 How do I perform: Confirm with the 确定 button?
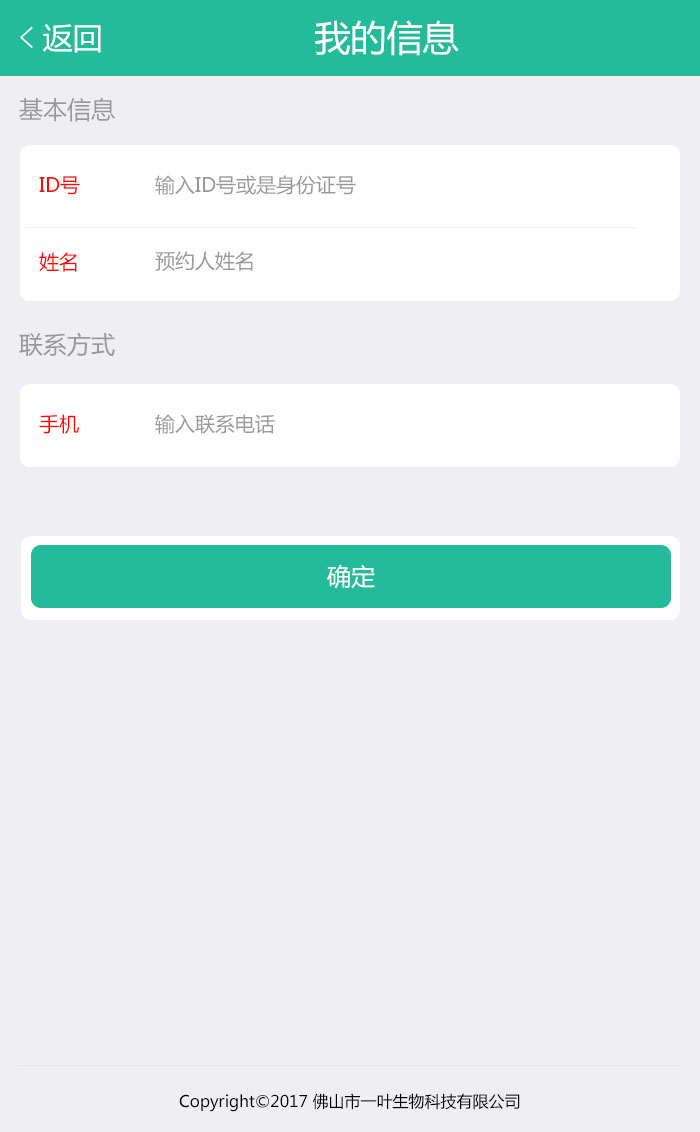pyautogui.click(x=350, y=577)
